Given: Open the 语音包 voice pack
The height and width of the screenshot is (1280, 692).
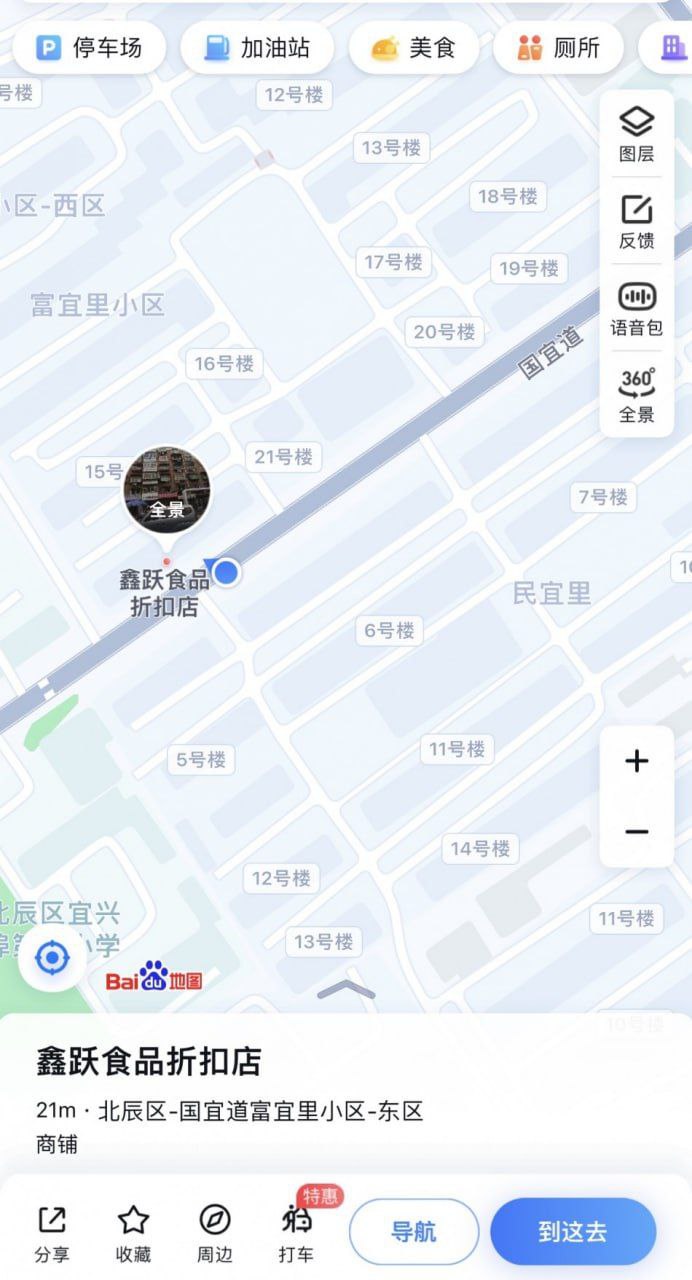Looking at the screenshot, I should tap(637, 308).
